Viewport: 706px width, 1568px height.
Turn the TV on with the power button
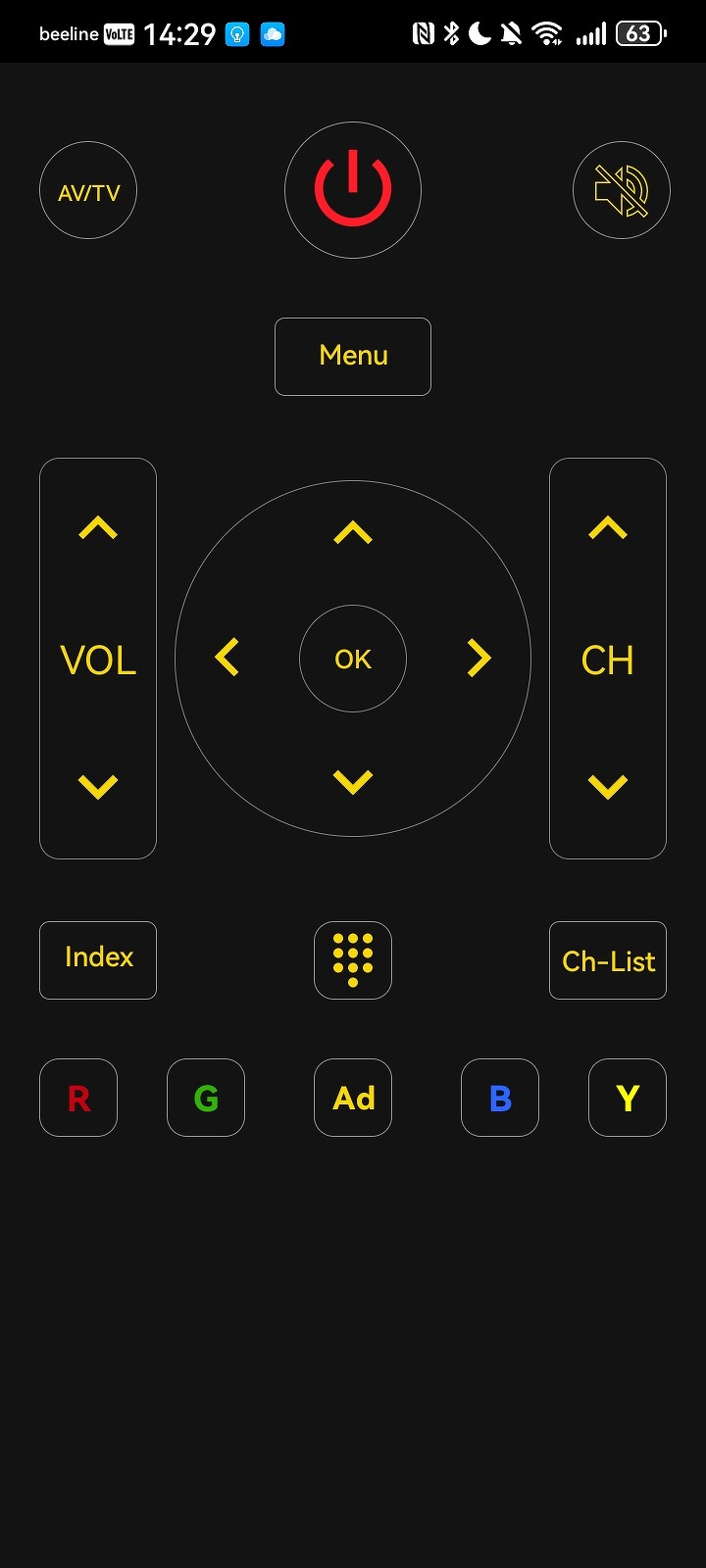pyautogui.click(x=353, y=190)
